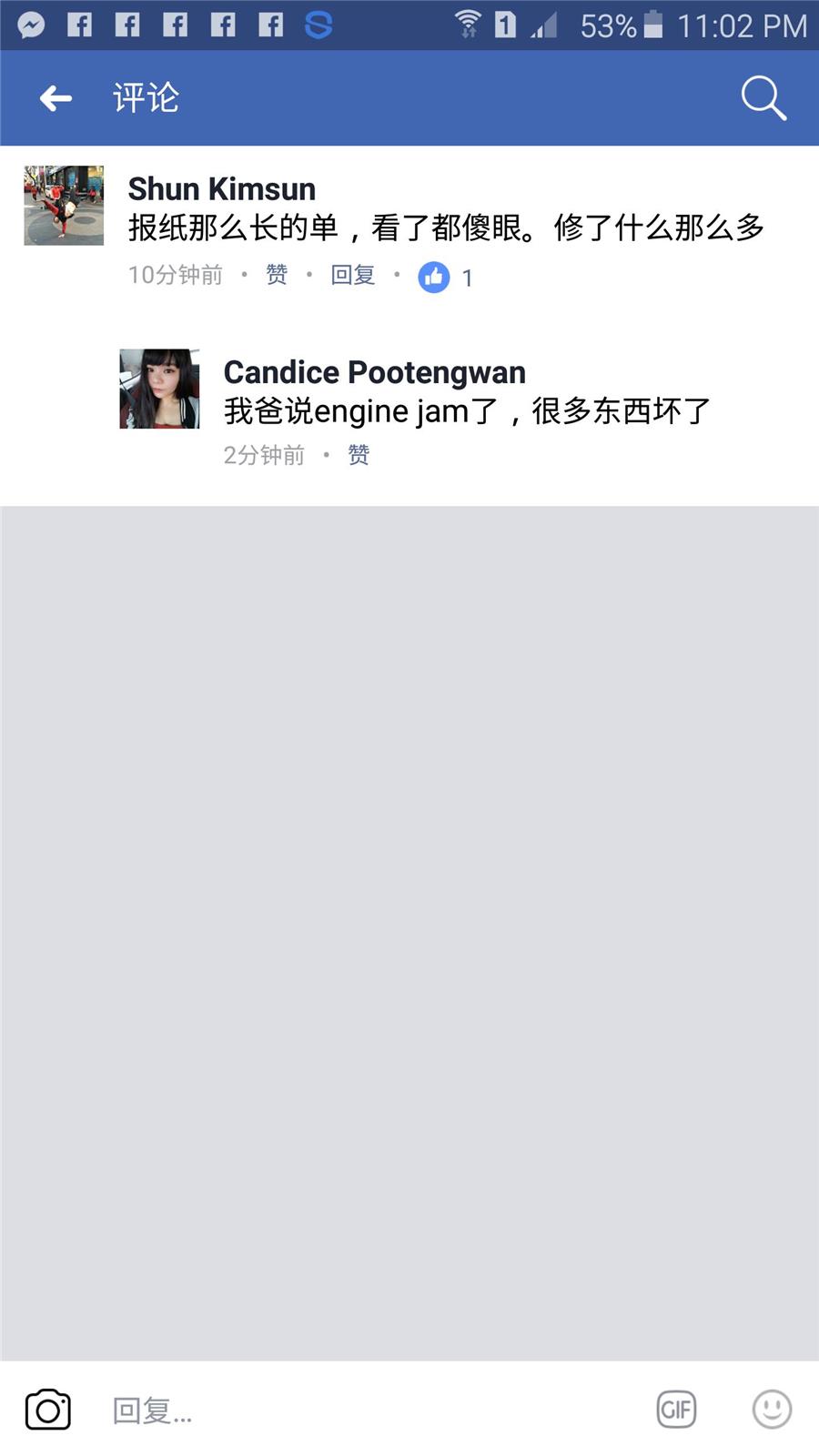819x1456 pixels.
Task: Like Shun Kimsun's comment with 赞
Action: tap(277, 275)
